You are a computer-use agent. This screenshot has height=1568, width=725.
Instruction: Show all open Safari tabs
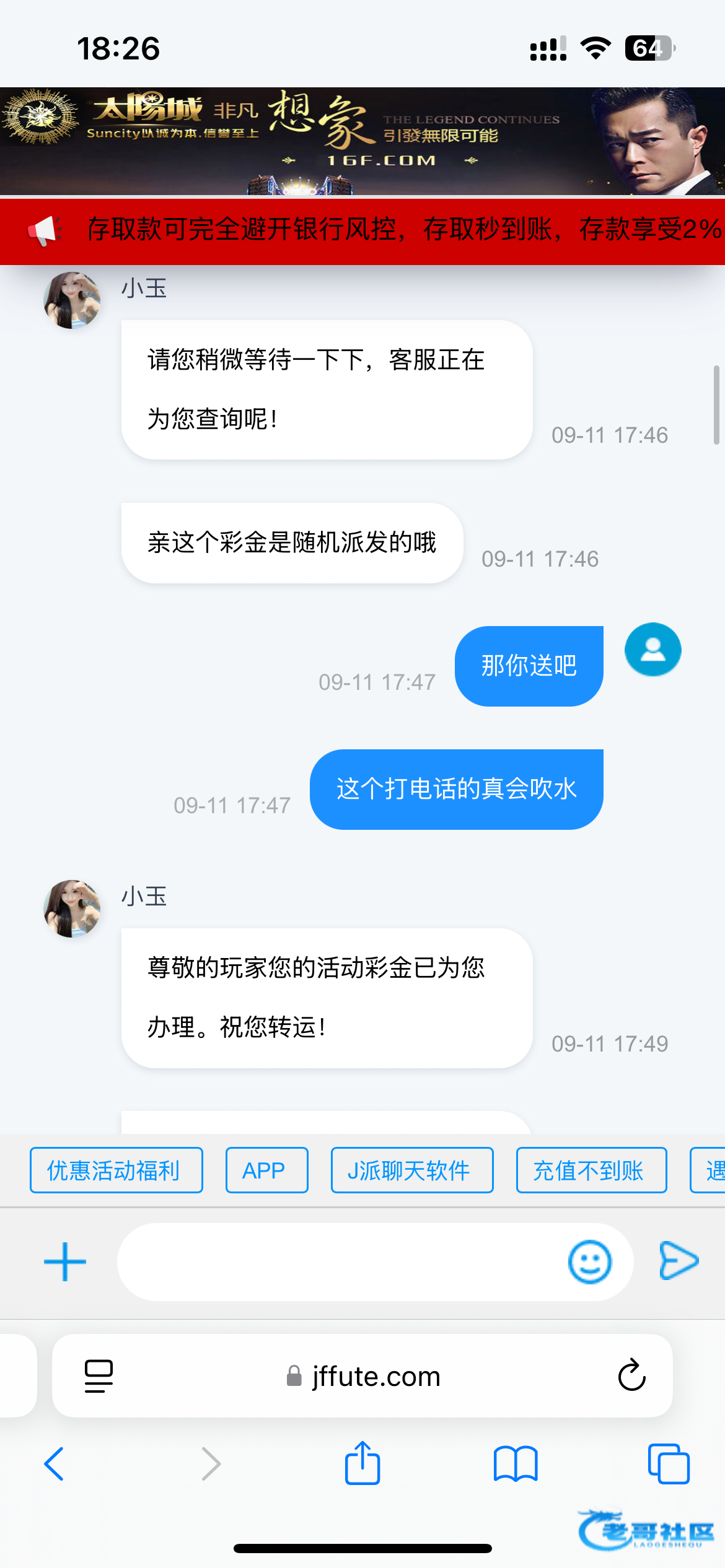pos(668,1464)
